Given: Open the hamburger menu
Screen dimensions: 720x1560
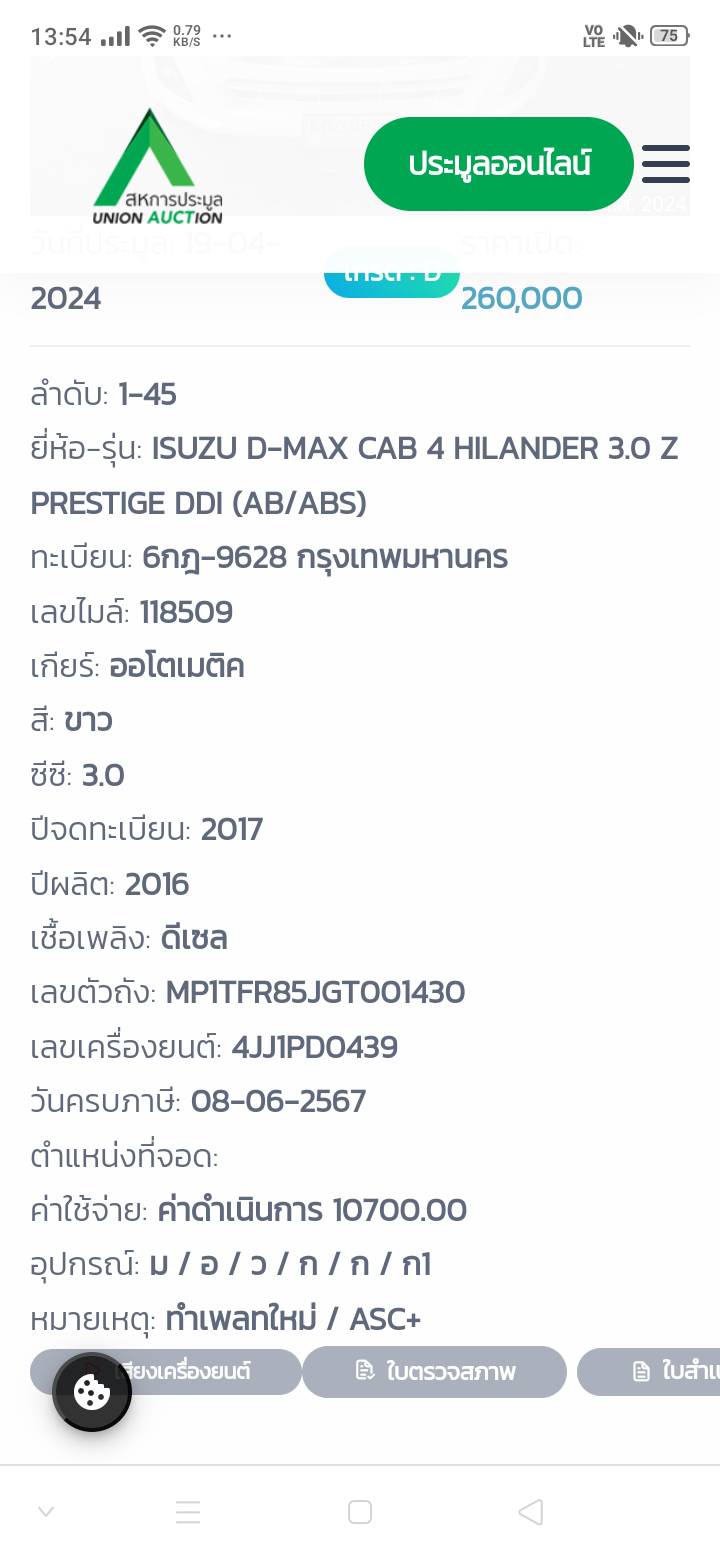Looking at the screenshot, I should point(666,164).
